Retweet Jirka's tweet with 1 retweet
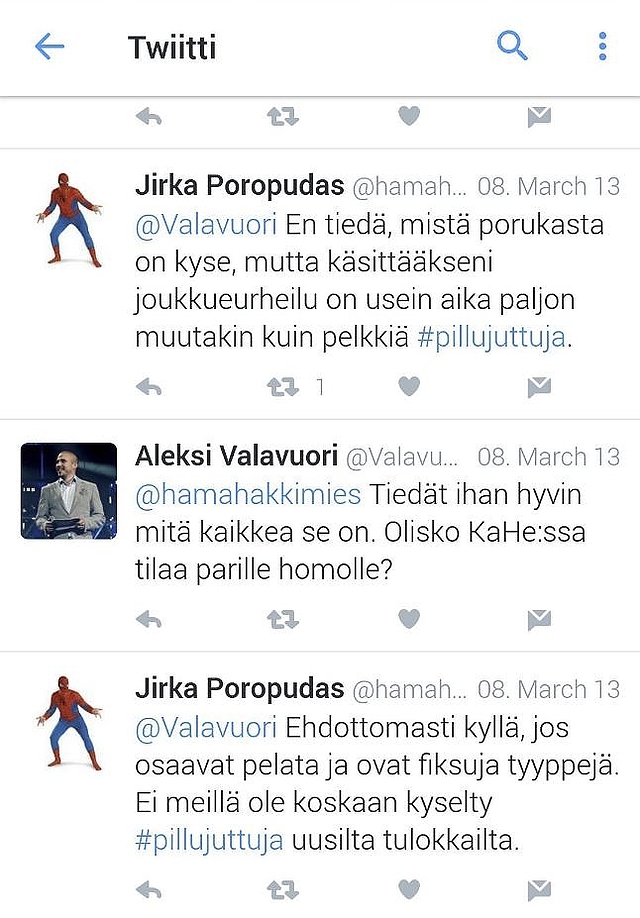640x918 pixels. pos(283,387)
